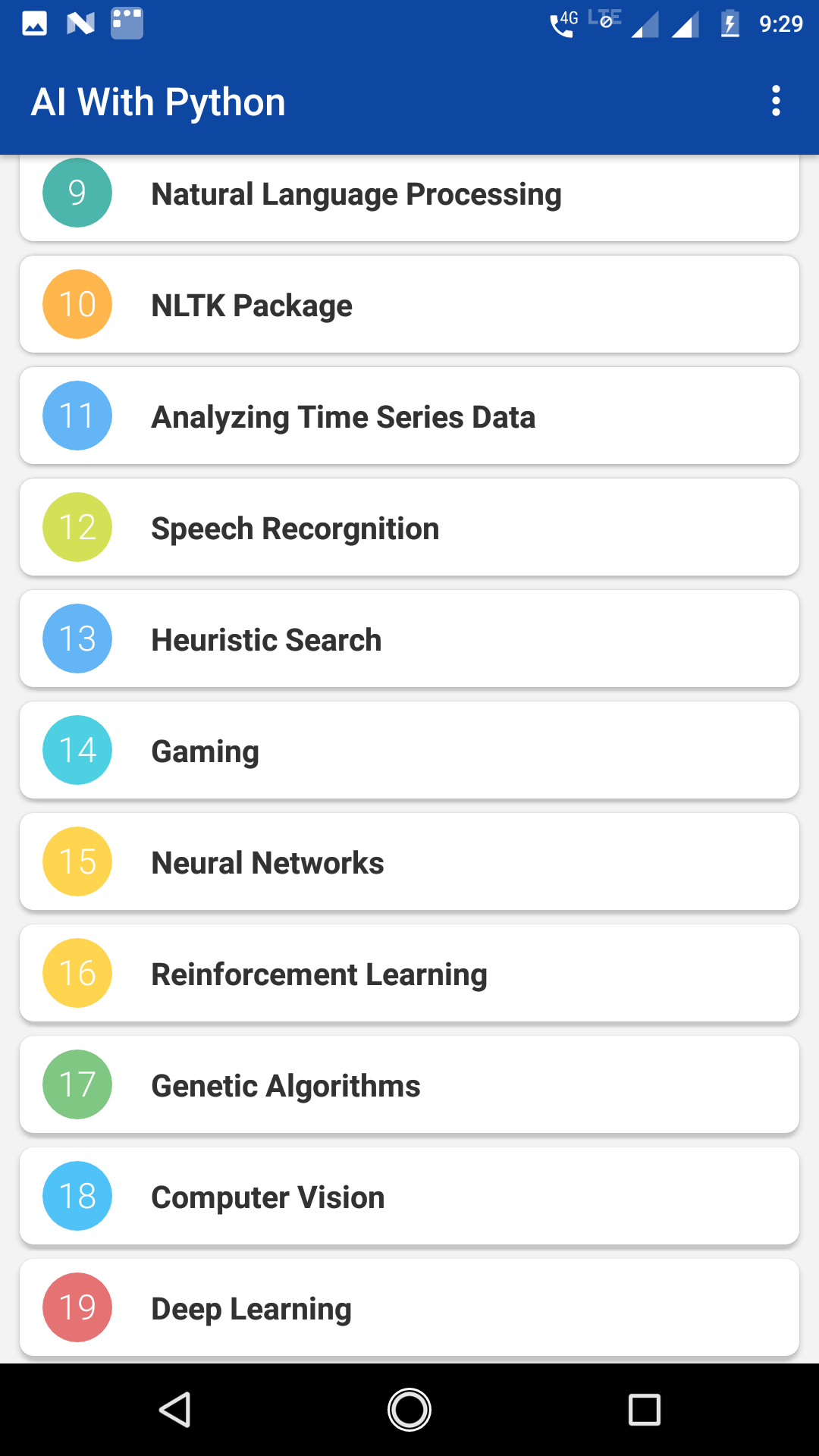Open Computer Vision chapter

tap(409, 1196)
